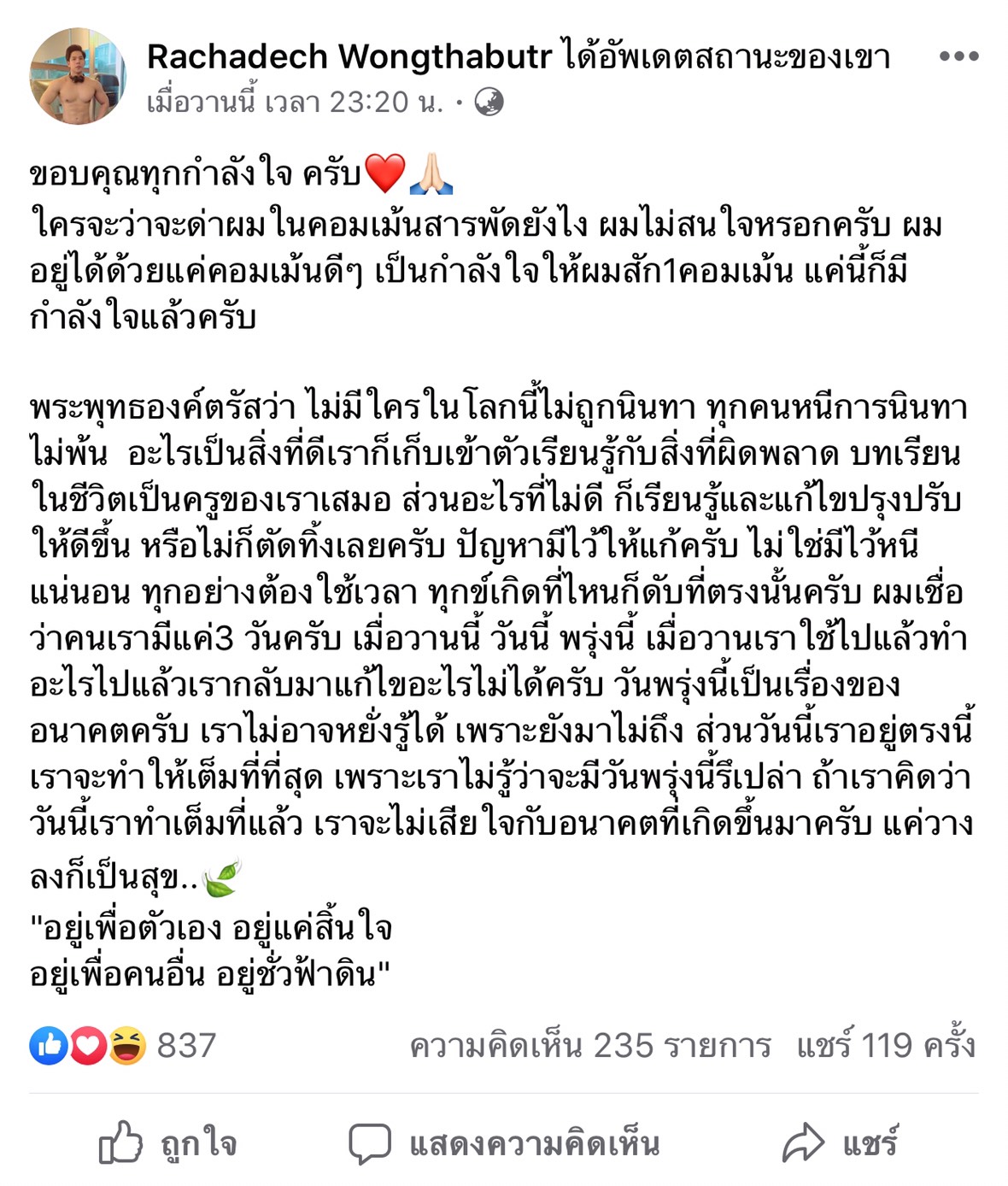Screen dimensions: 1008x1186
Task: Like the post with ถูกใจ button
Action: (168, 1143)
